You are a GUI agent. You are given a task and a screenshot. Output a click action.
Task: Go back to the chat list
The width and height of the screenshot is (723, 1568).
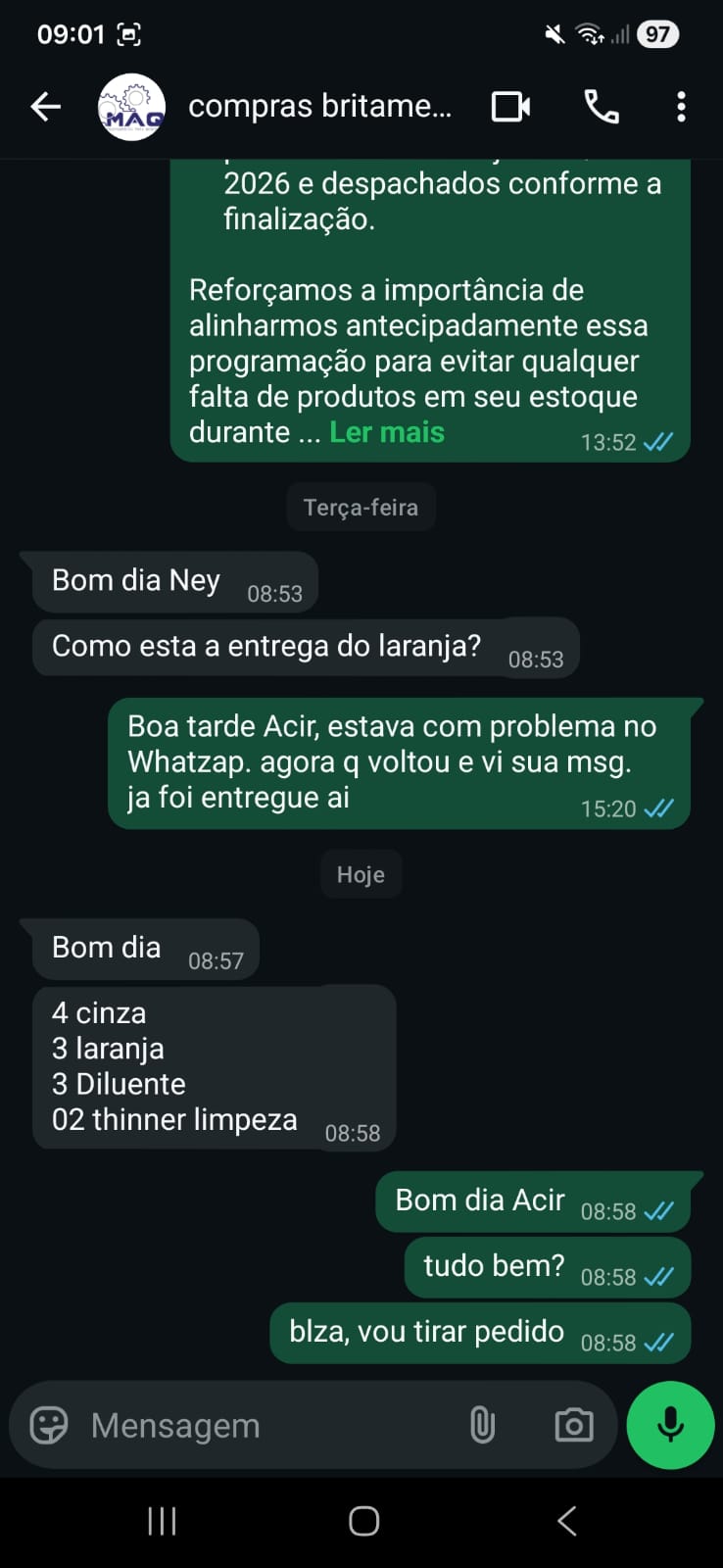pos(45,107)
